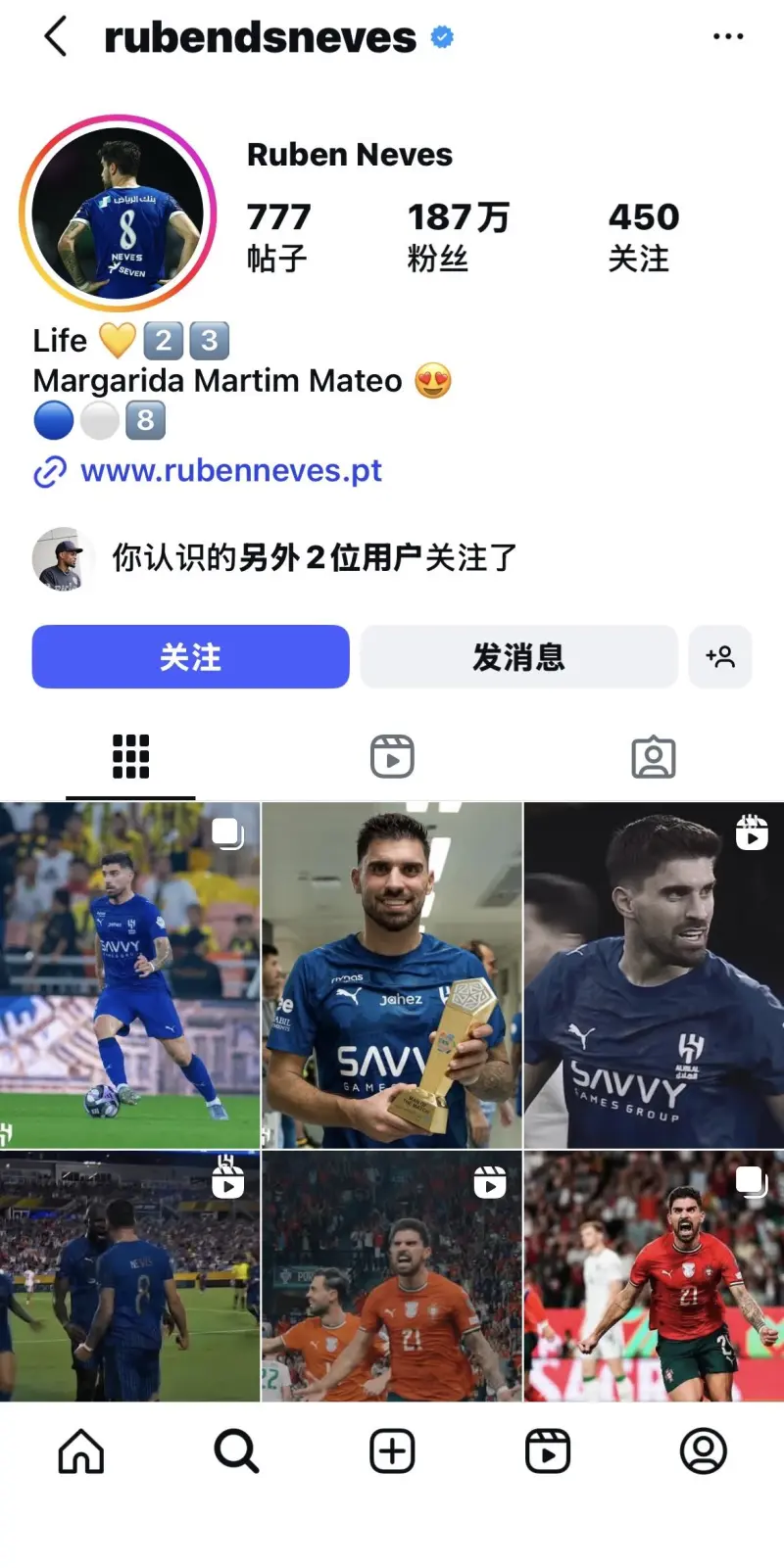This screenshot has width=784, height=1568.
Task: Go back using the top-left arrow
Action: point(56,37)
